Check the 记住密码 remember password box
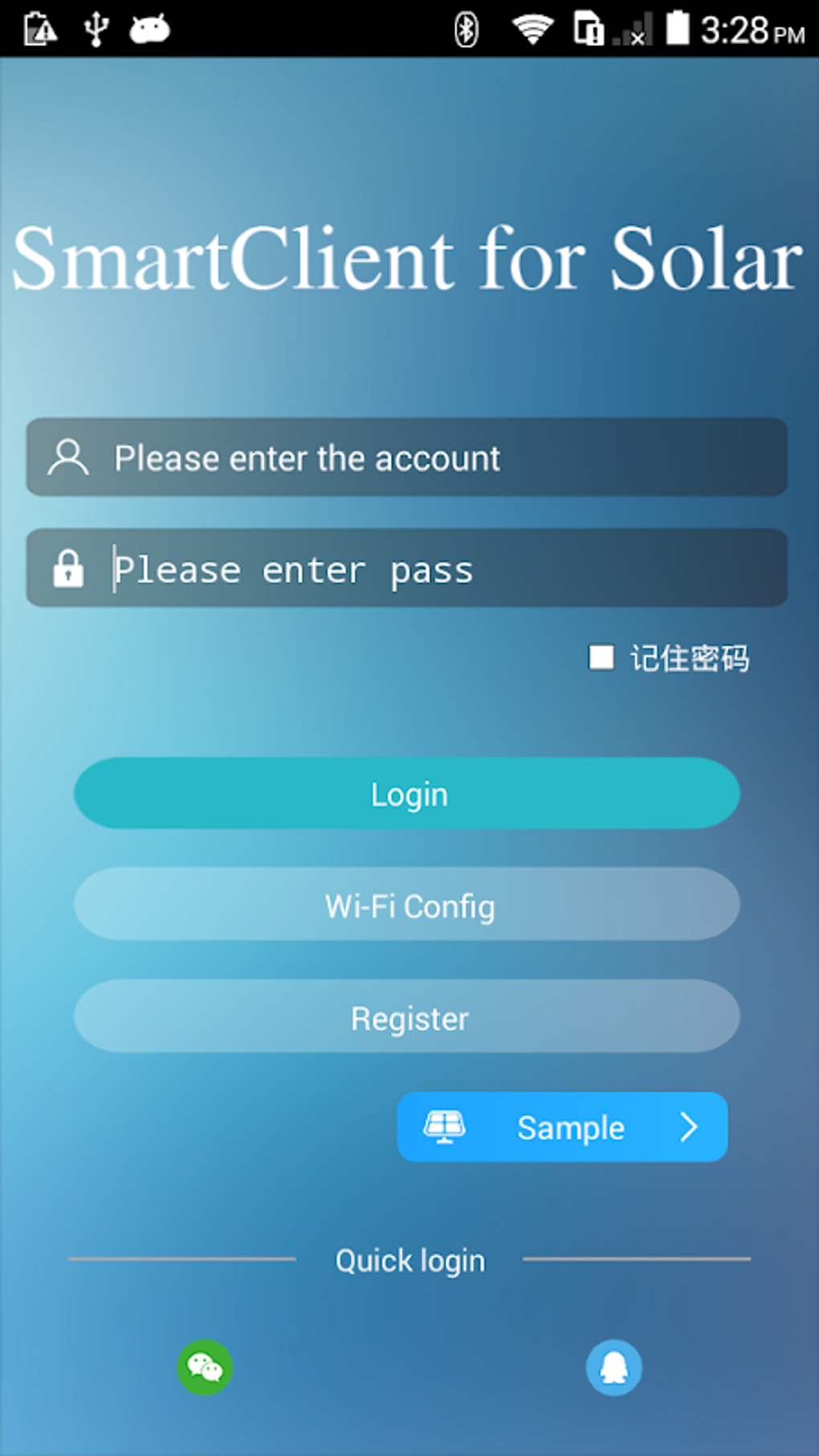The image size is (819, 1456). [x=601, y=657]
